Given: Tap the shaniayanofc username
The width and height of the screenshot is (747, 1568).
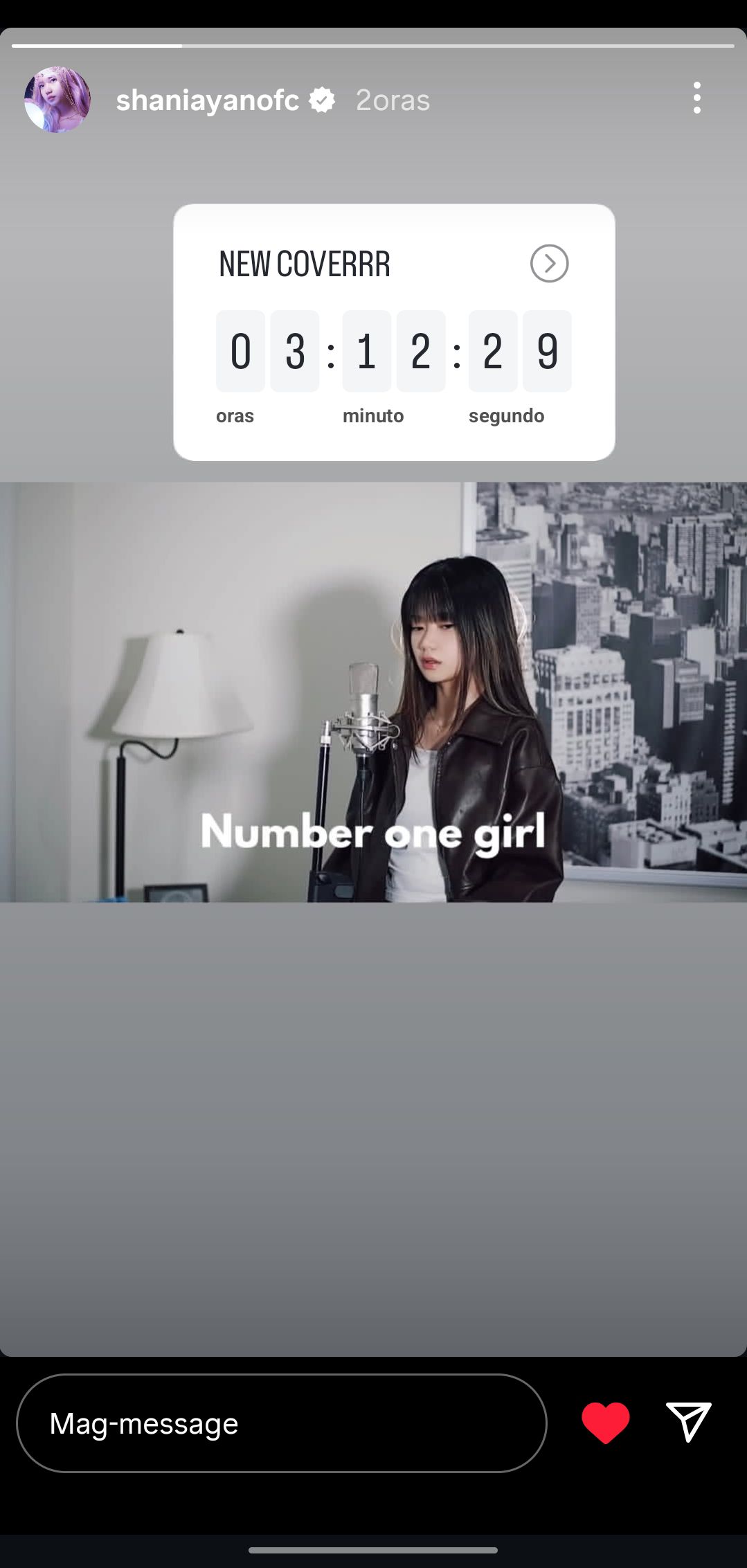Looking at the screenshot, I should click(207, 100).
